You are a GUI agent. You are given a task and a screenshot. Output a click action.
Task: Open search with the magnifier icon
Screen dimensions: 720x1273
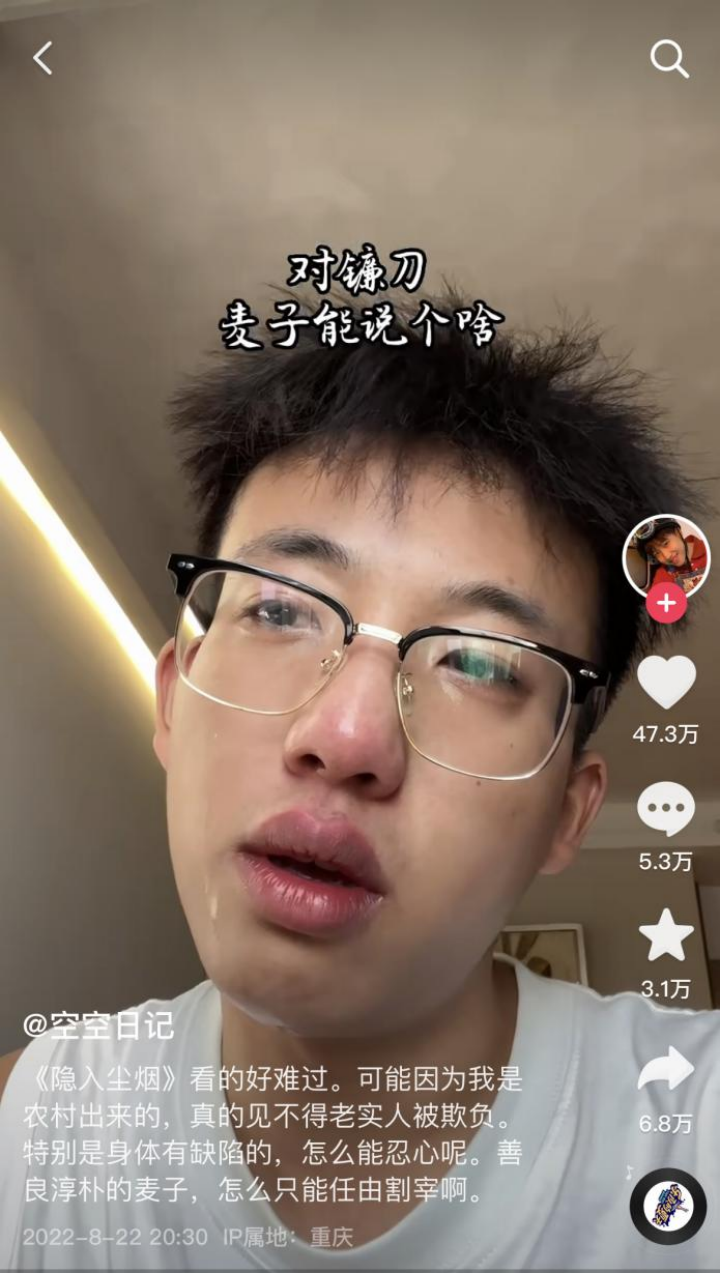pyautogui.click(x=669, y=59)
